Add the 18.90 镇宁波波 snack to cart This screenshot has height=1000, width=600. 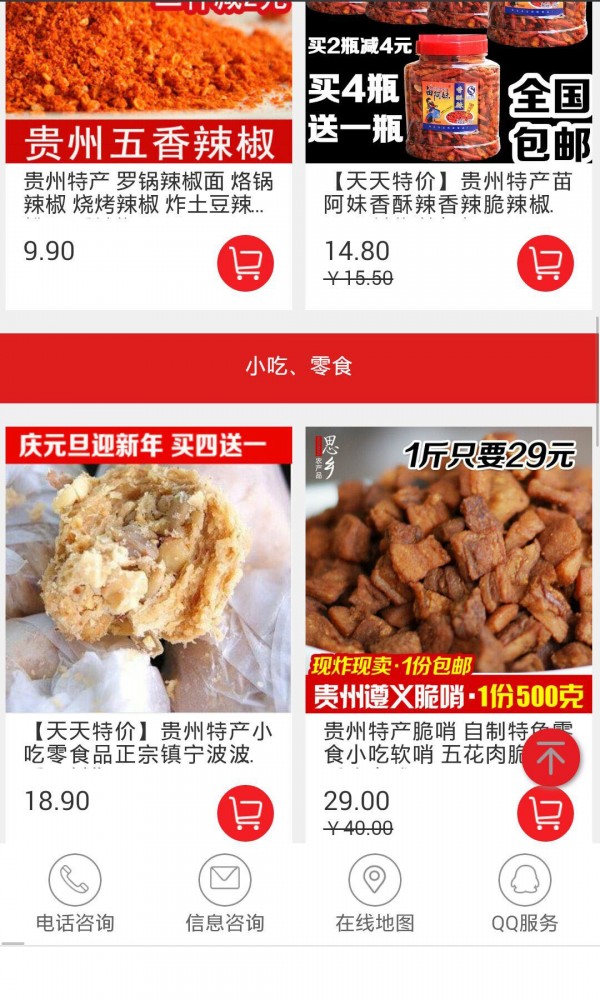(245, 813)
